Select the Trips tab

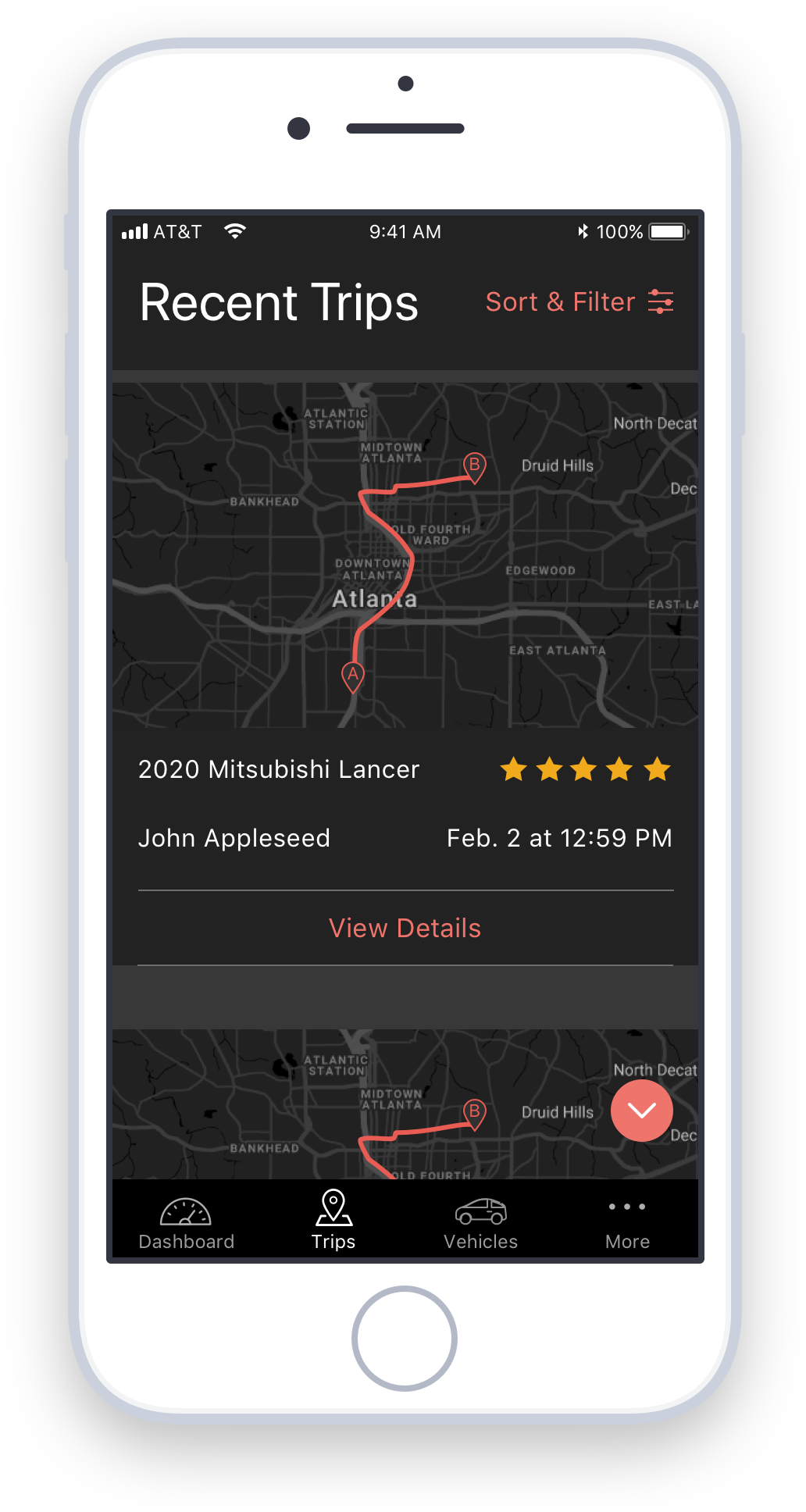pos(333,1221)
